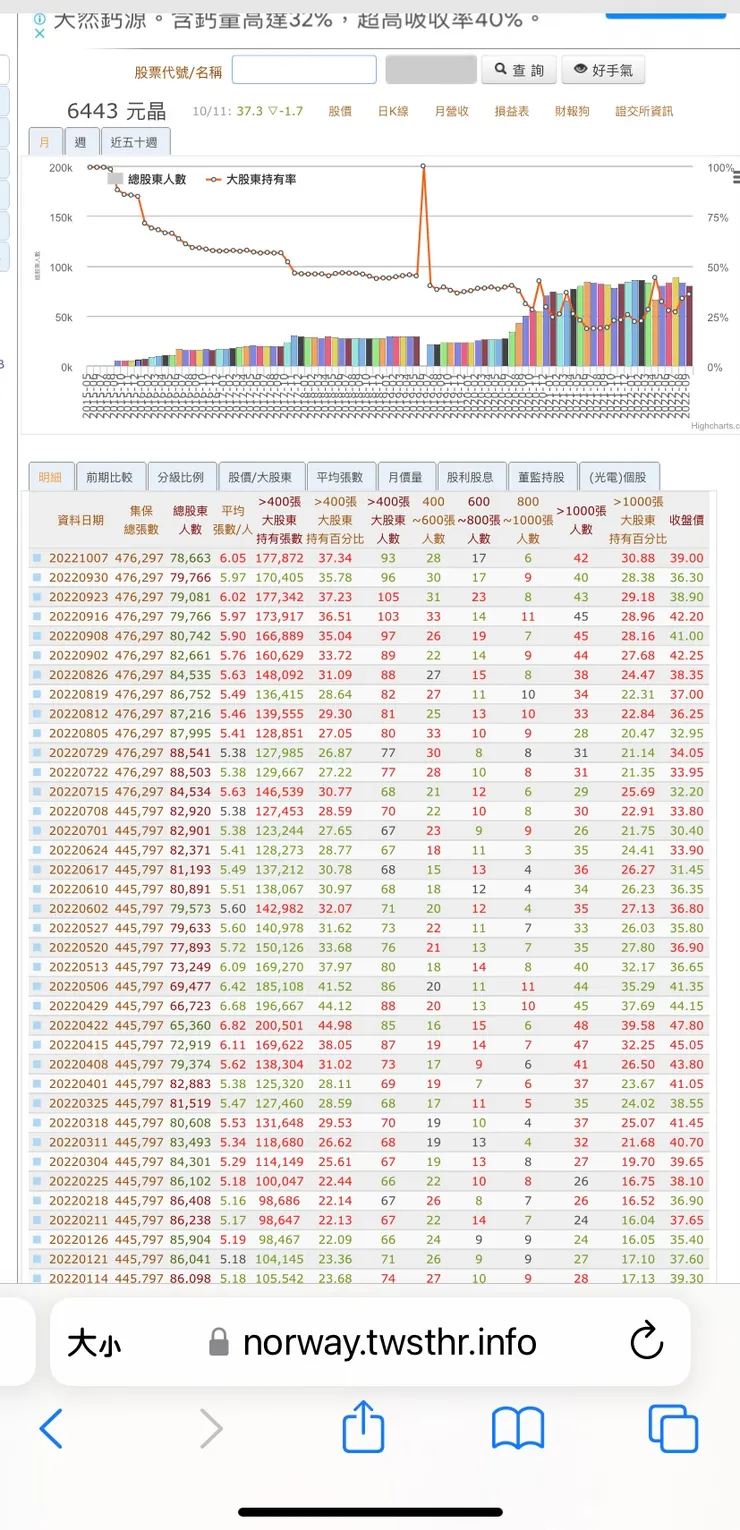This screenshot has width=740, height=1530.
Task: Tap the stock code/name input field
Action: 304,70
